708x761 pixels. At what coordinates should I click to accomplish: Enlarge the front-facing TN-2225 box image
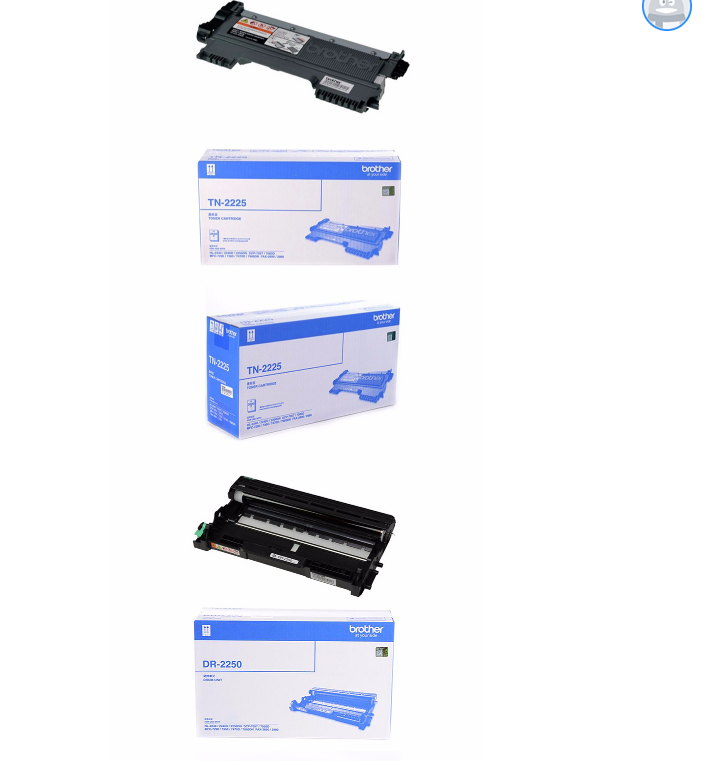299,207
